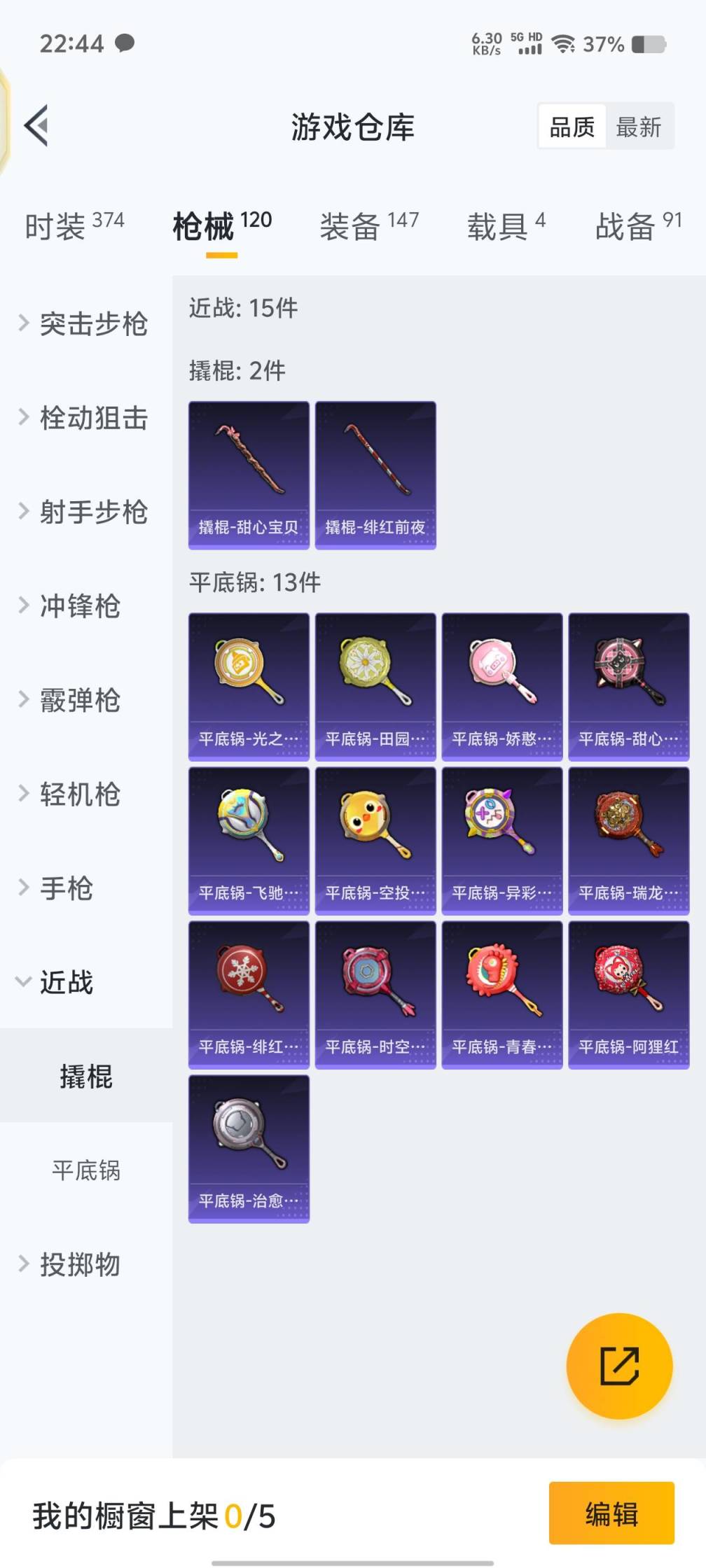Sort by 最新
The image size is (706, 1568).
(638, 127)
